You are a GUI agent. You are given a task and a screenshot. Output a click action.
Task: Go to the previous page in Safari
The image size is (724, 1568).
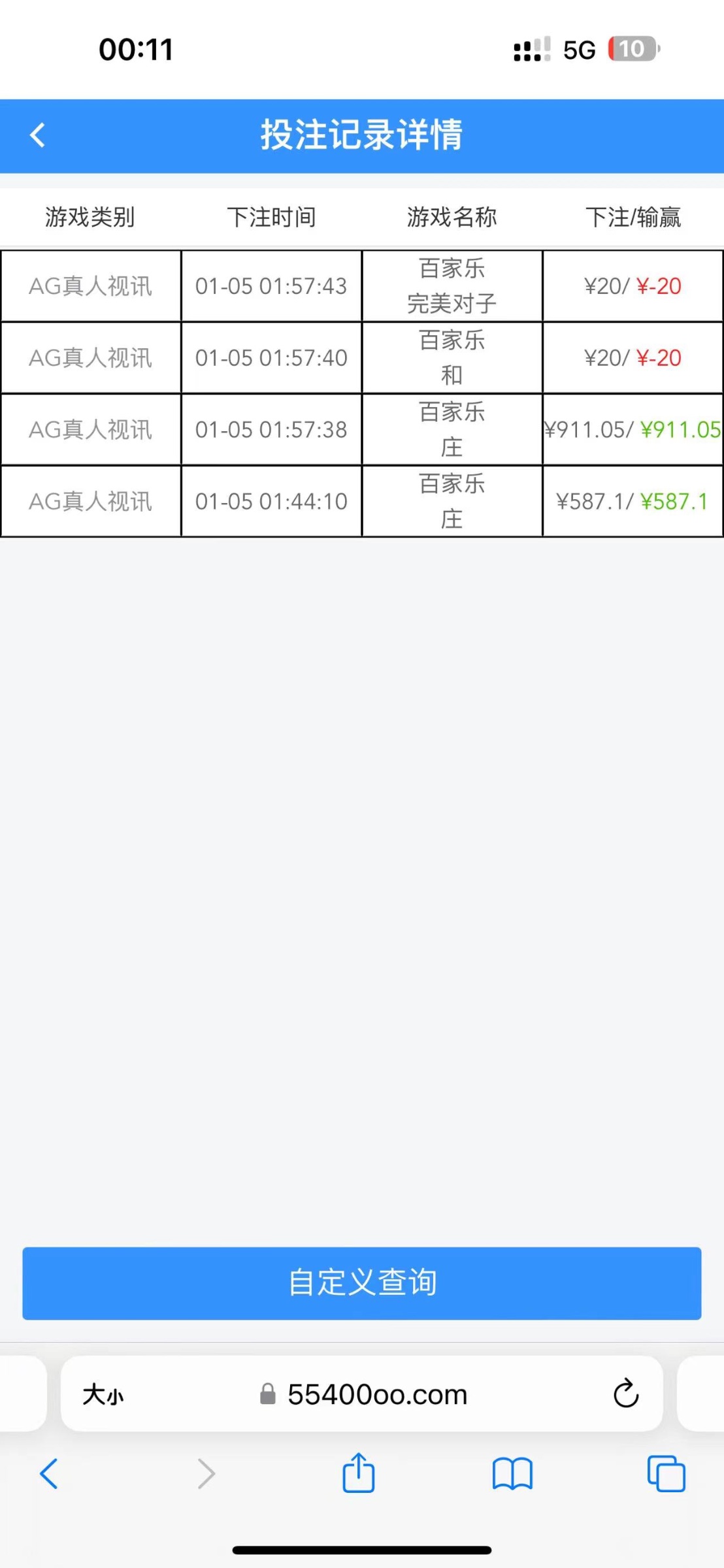(x=49, y=1474)
